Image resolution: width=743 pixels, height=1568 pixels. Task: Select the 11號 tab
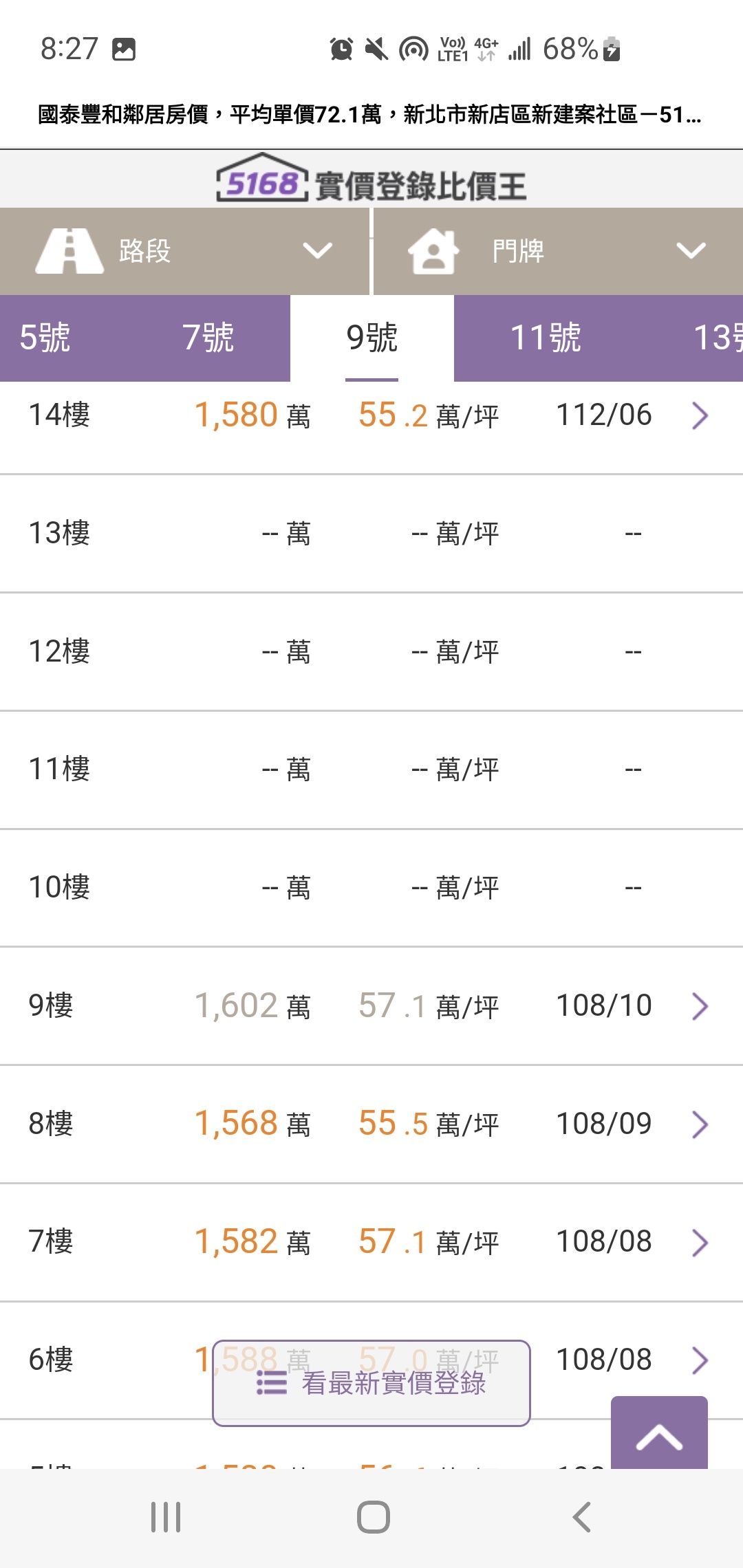(546, 338)
